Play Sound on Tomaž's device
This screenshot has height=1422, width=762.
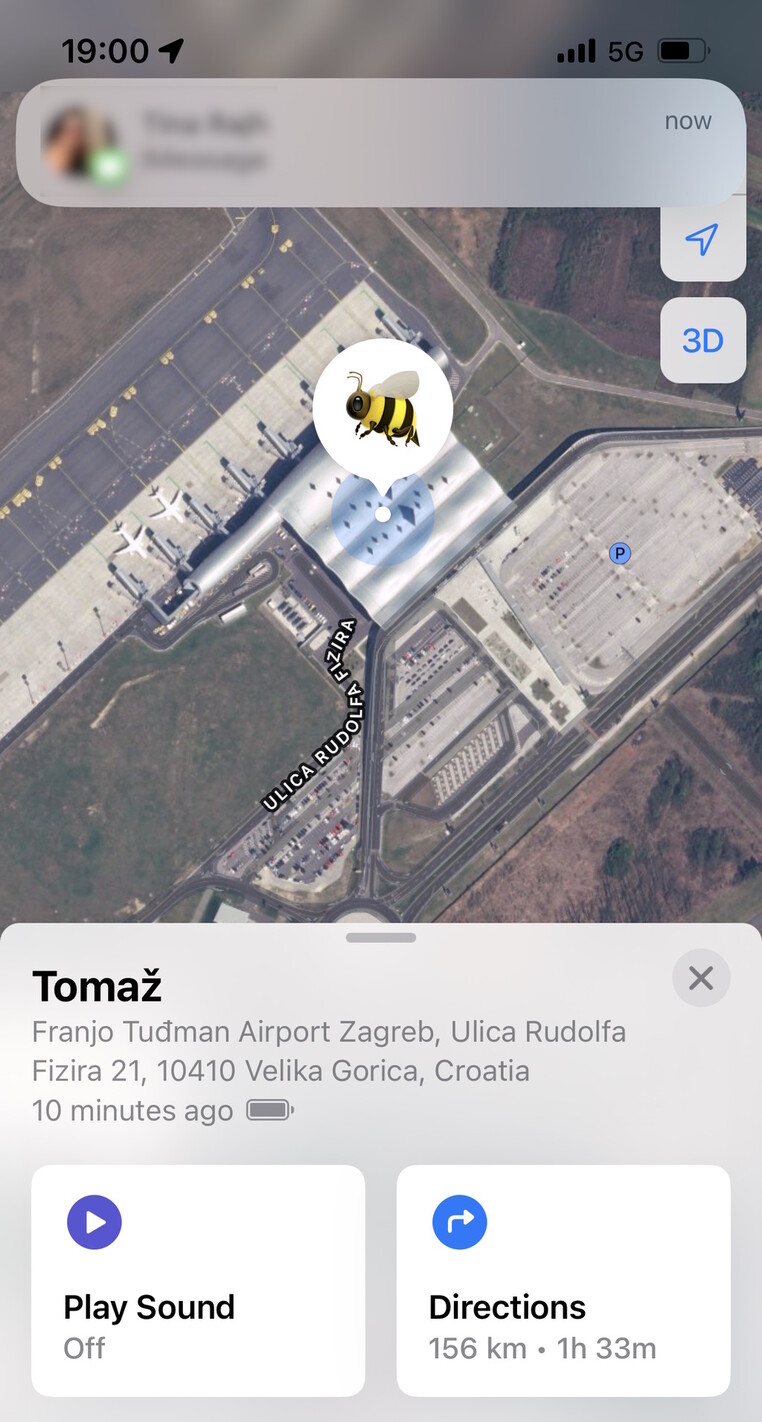198,1279
